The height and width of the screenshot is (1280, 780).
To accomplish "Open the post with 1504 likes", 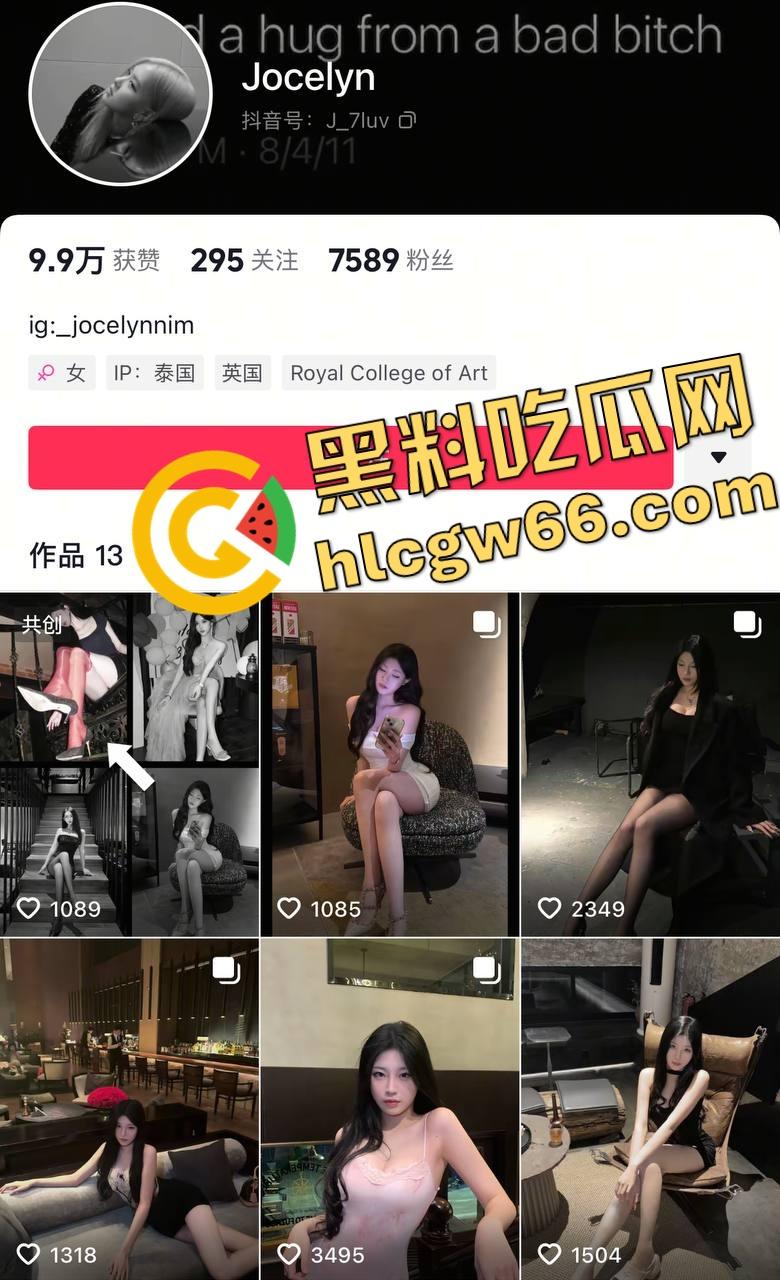I will pyautogui.click(x=650, y=1108).
